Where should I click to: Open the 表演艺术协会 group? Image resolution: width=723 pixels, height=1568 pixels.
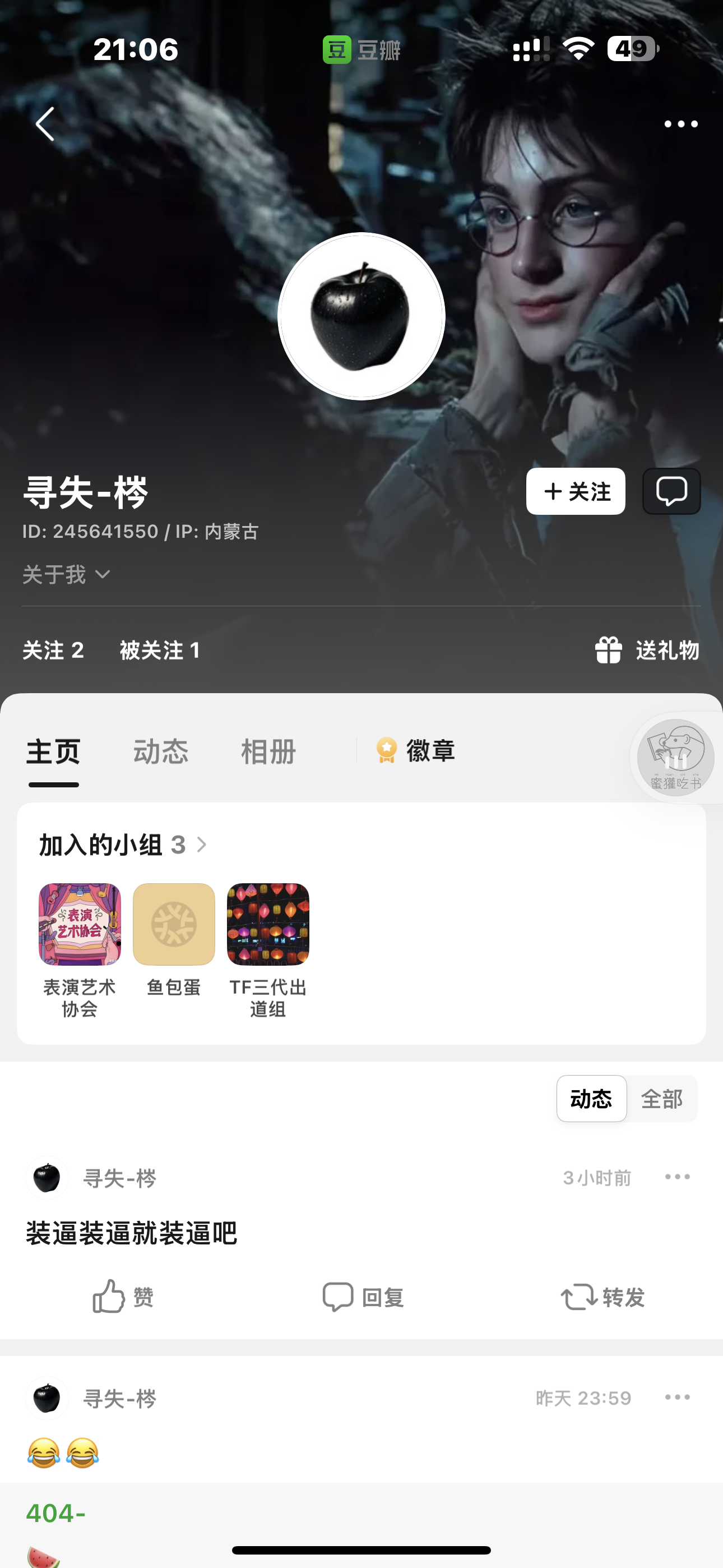(80, 925)
